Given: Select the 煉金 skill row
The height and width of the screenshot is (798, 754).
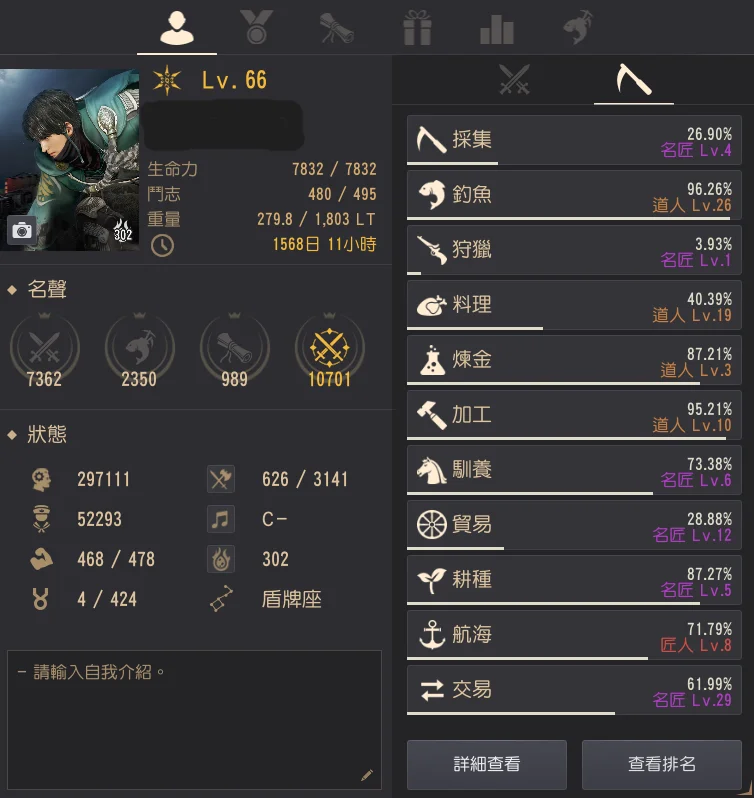Looking at the screenshot, I should point(574,360).
